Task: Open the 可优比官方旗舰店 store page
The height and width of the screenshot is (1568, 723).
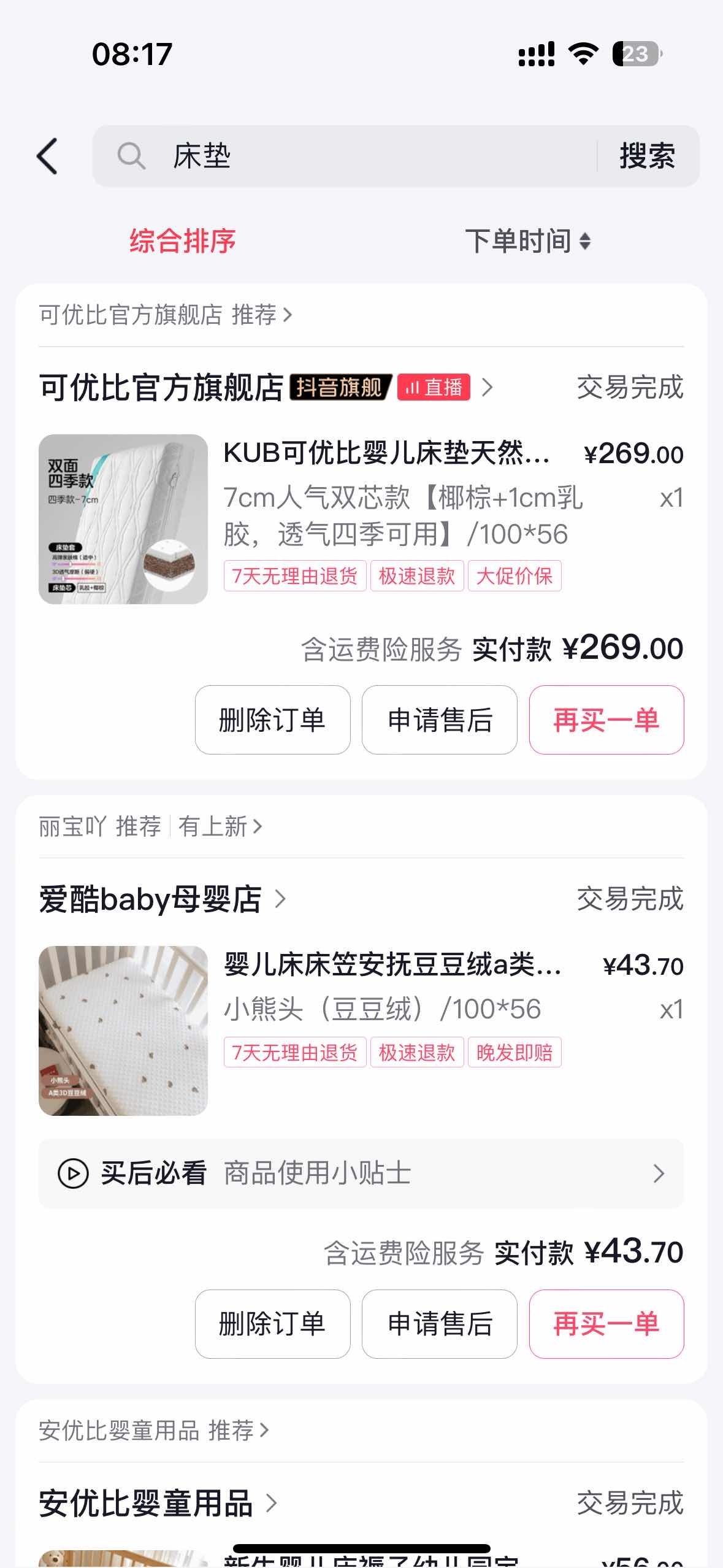Action: [162, 388]
